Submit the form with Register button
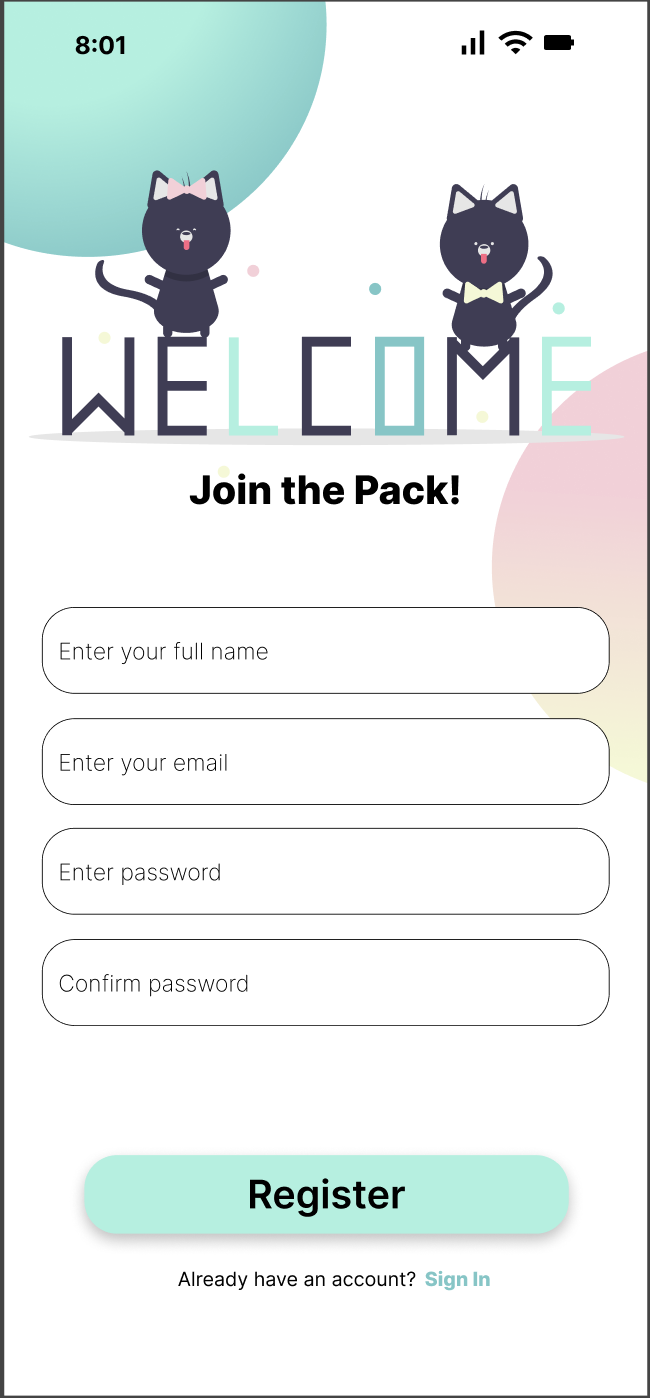Viewport: 650px width, 1398px height. pos(326,1194)
